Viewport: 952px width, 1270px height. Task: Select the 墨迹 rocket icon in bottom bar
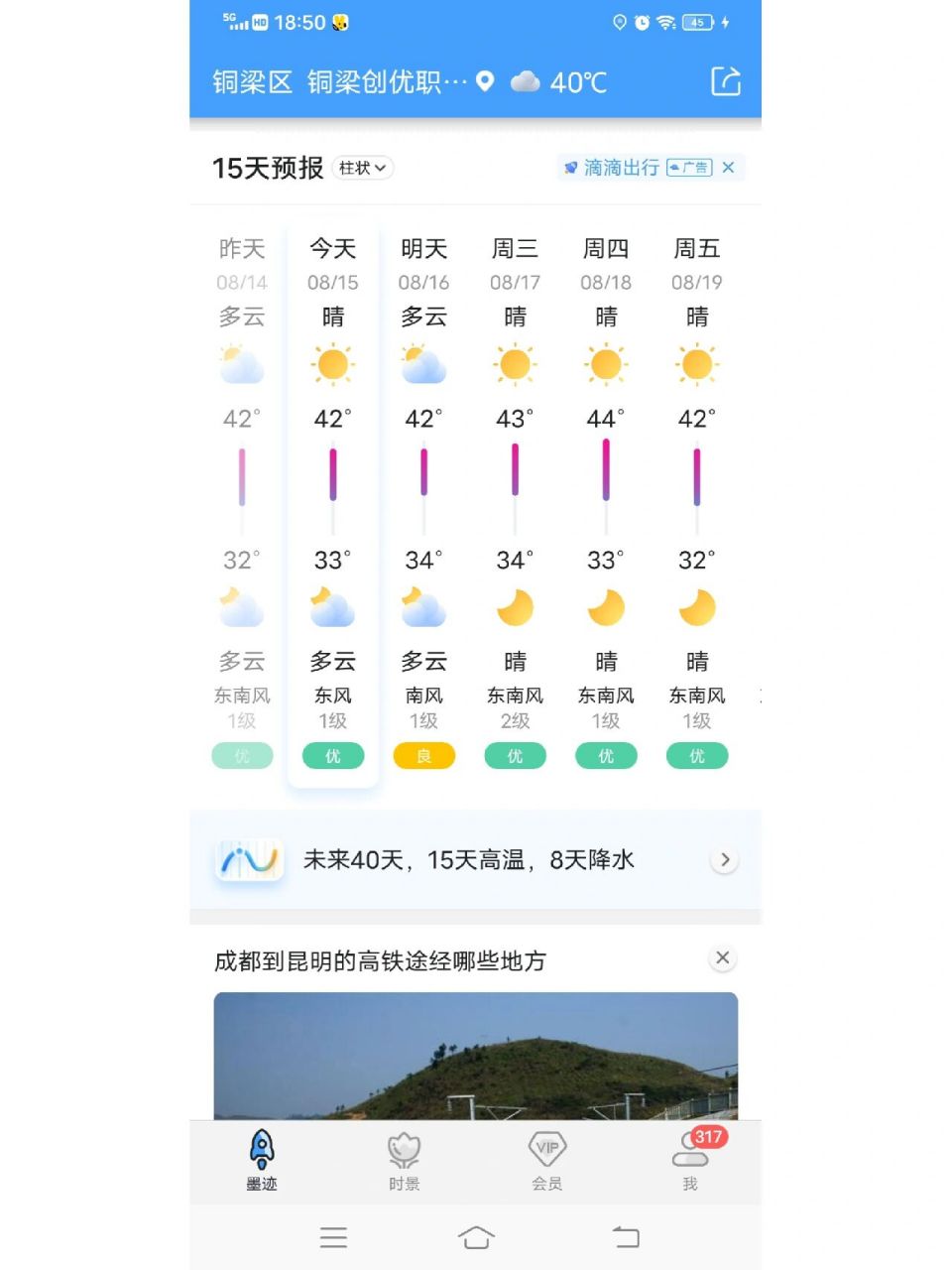(x=261, y=1151)
